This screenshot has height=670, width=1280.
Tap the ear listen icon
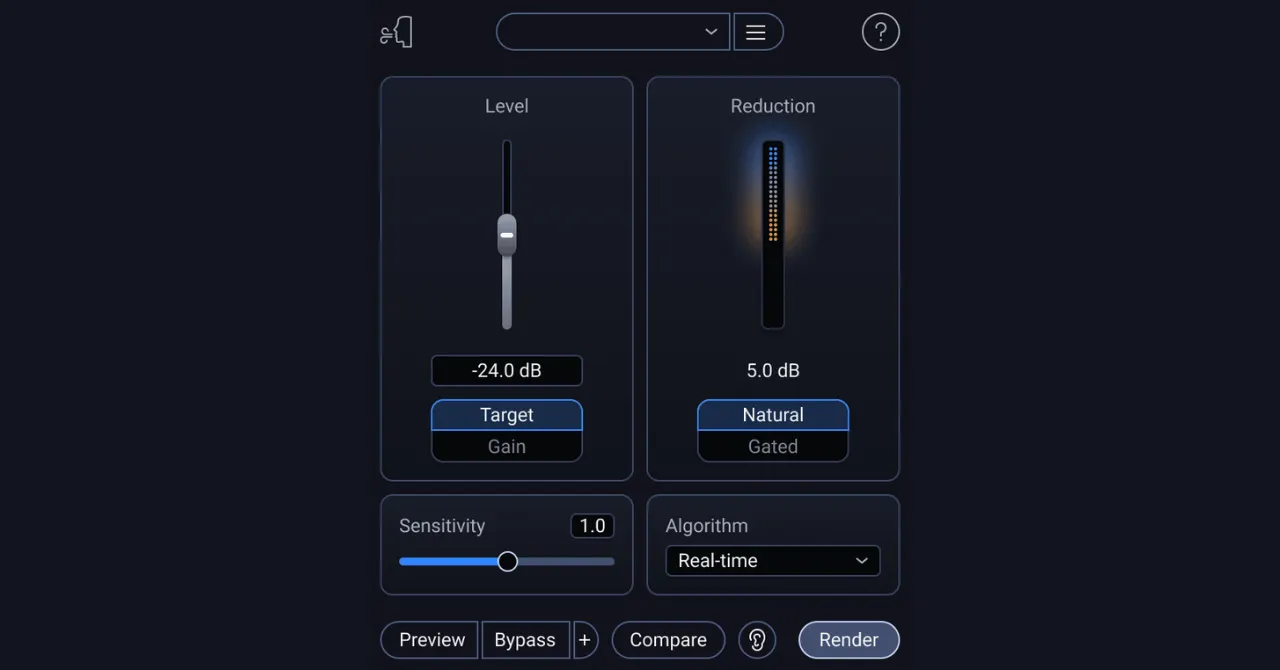757,640
